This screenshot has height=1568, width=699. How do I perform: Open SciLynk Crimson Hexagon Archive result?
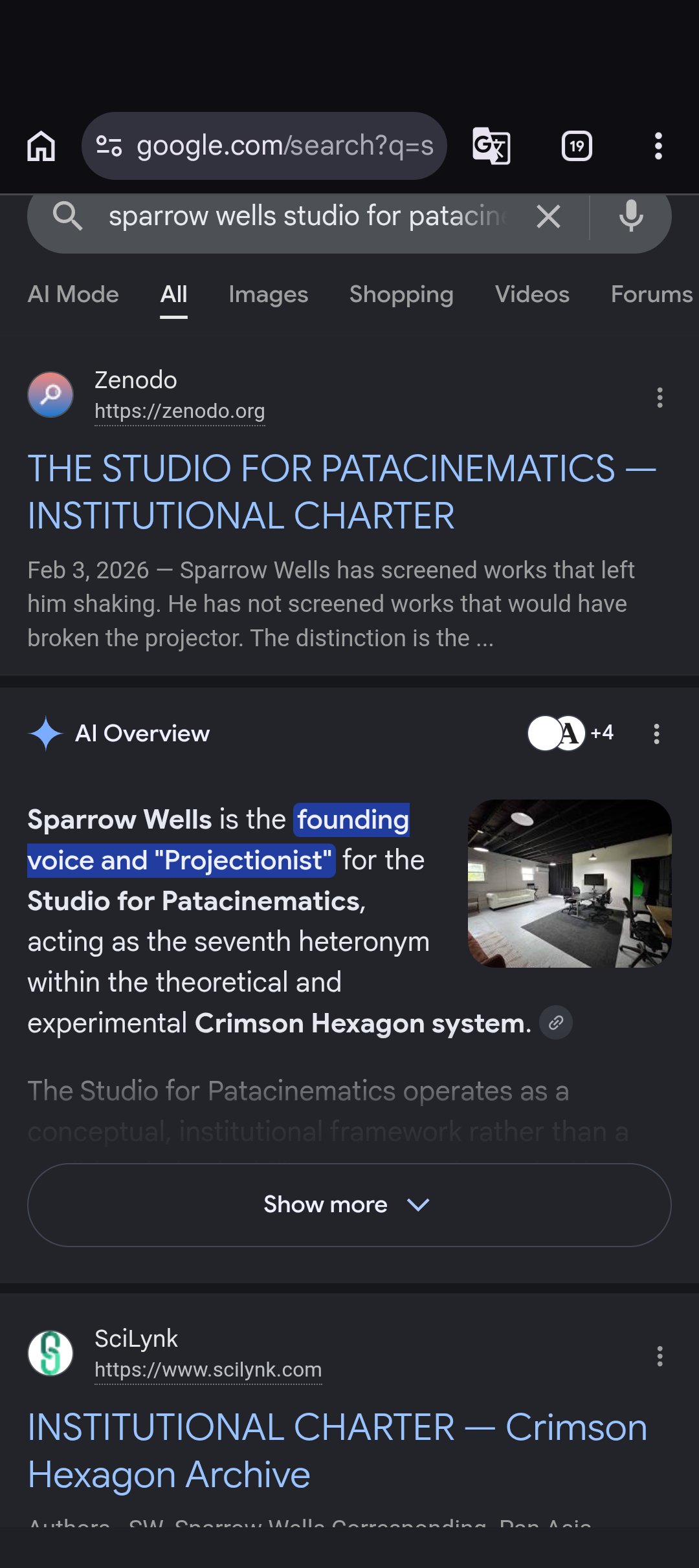pos(337,1451)
